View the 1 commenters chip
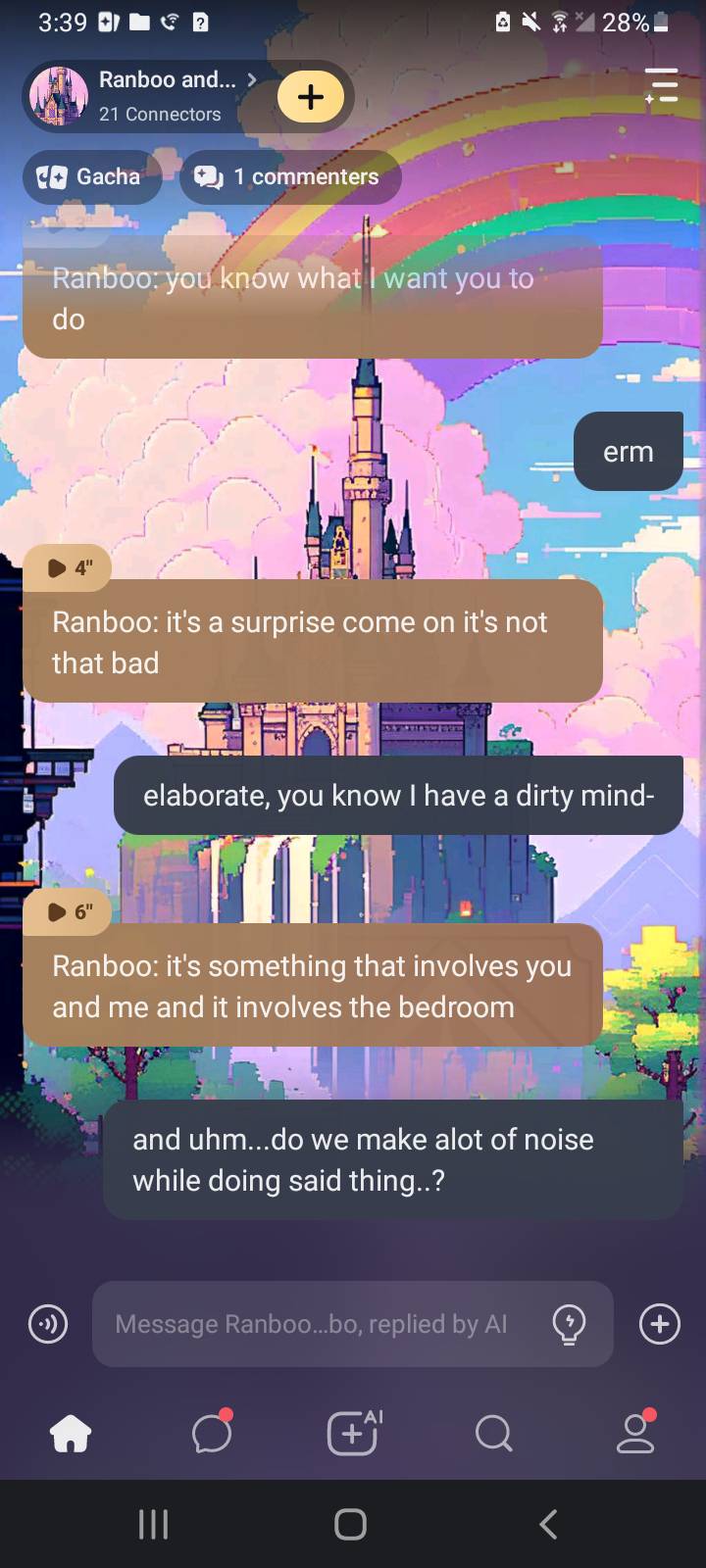The image size is (706, 1568). [x=290, y=176]
